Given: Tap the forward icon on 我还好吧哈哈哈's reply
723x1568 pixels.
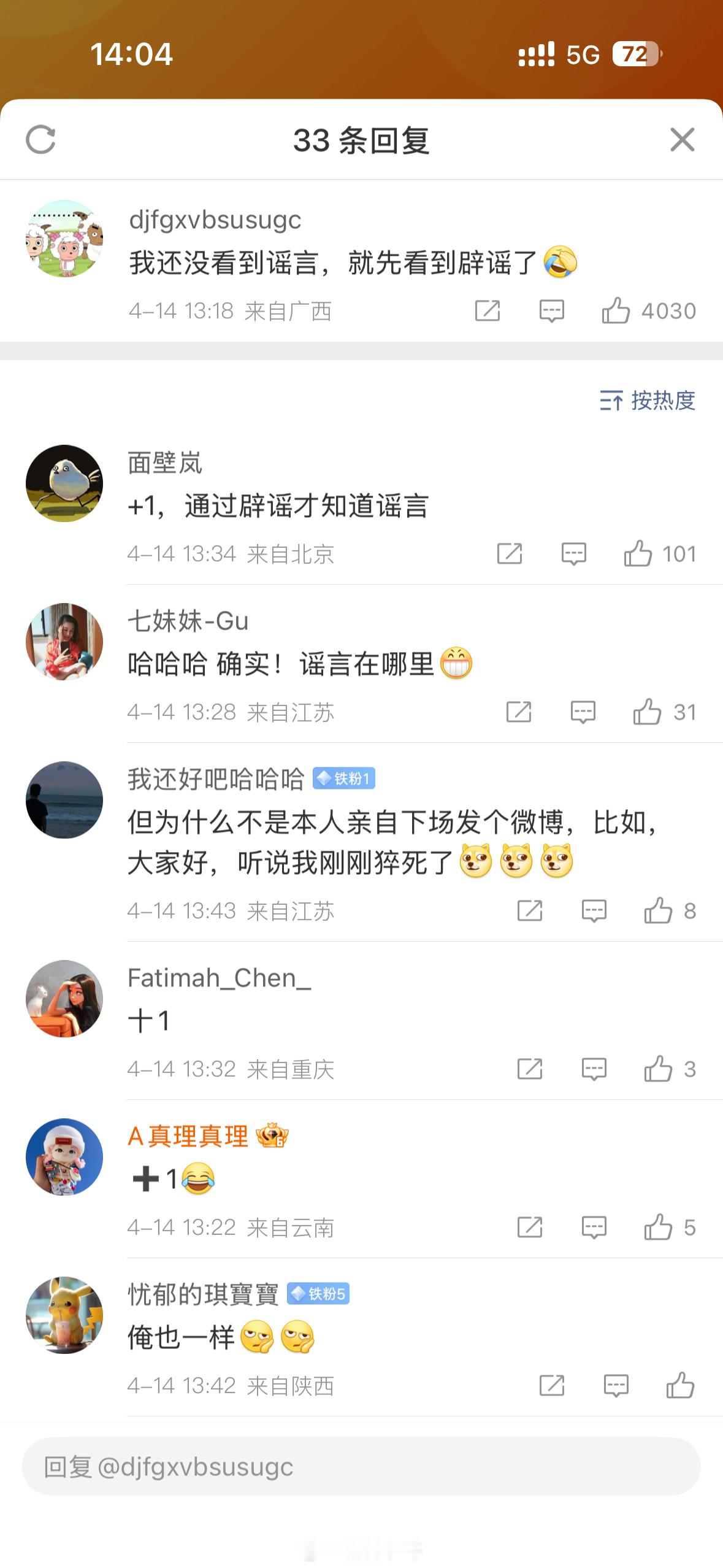Looking at the screenshot, I should click(x=531, y=910).
